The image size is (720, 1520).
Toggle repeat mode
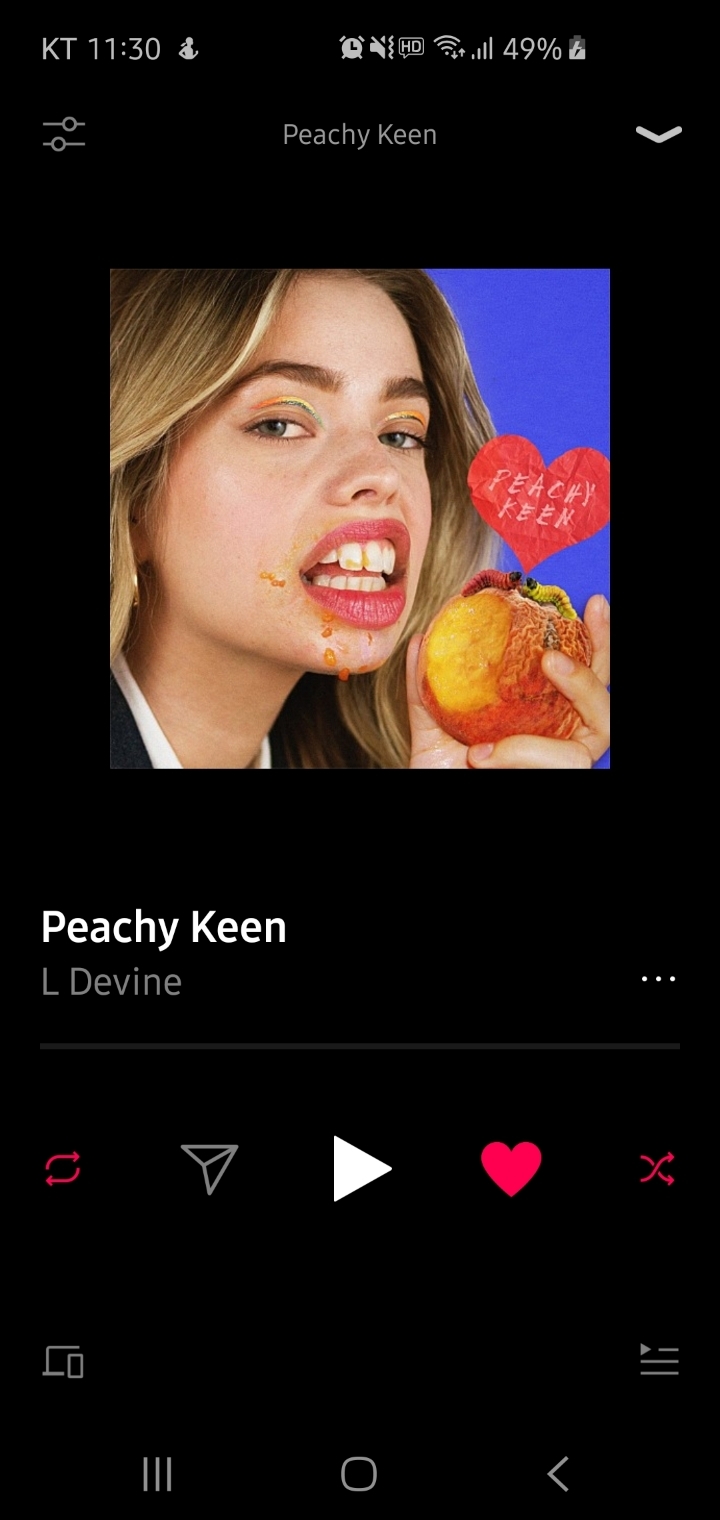[62, 1168]
